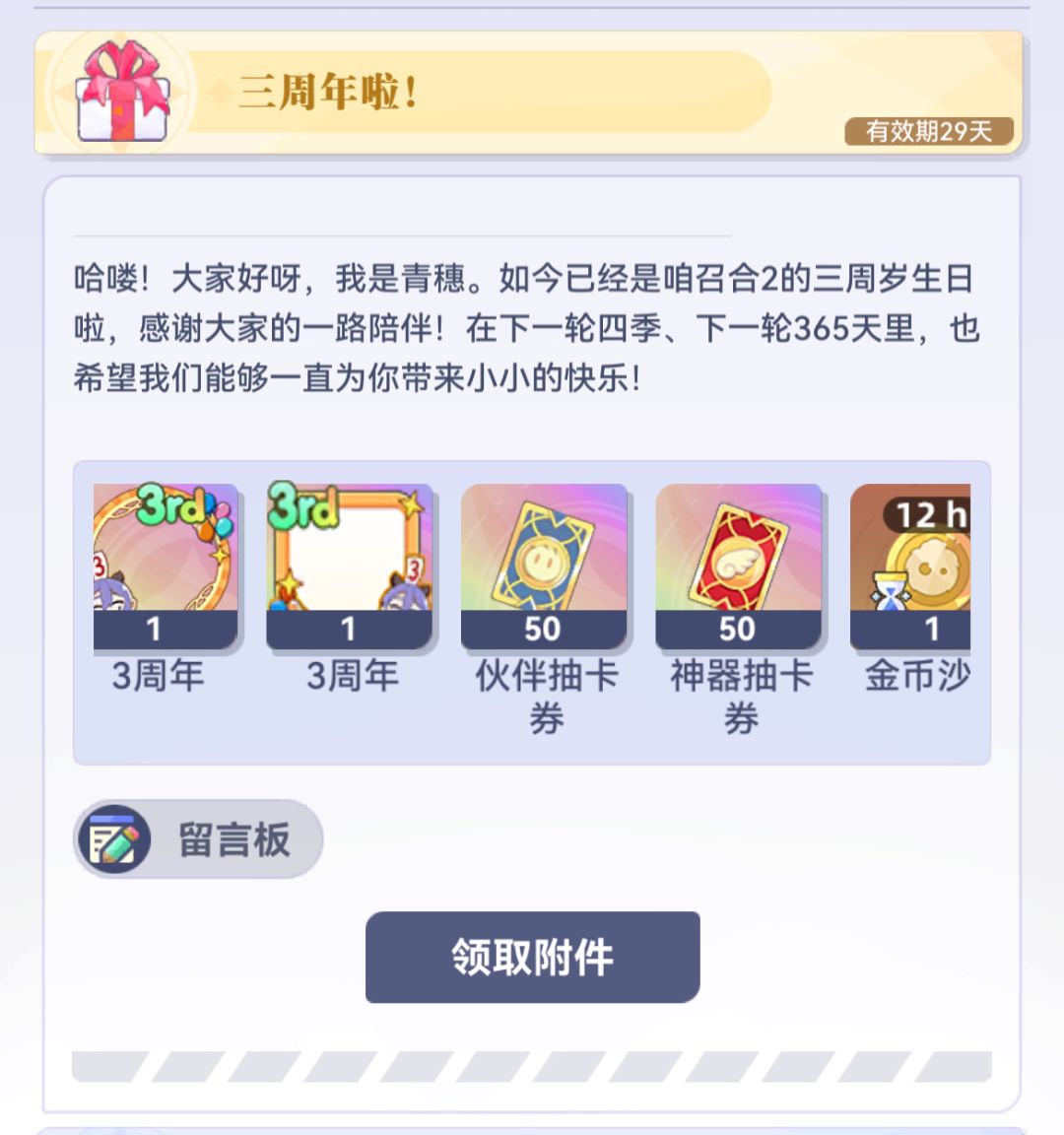Image resolution: width=1064 pixels, height=1135 pixels.
Task: Click the quantity 1 on the first 3周年 item
Action: [x=155, y=630]
